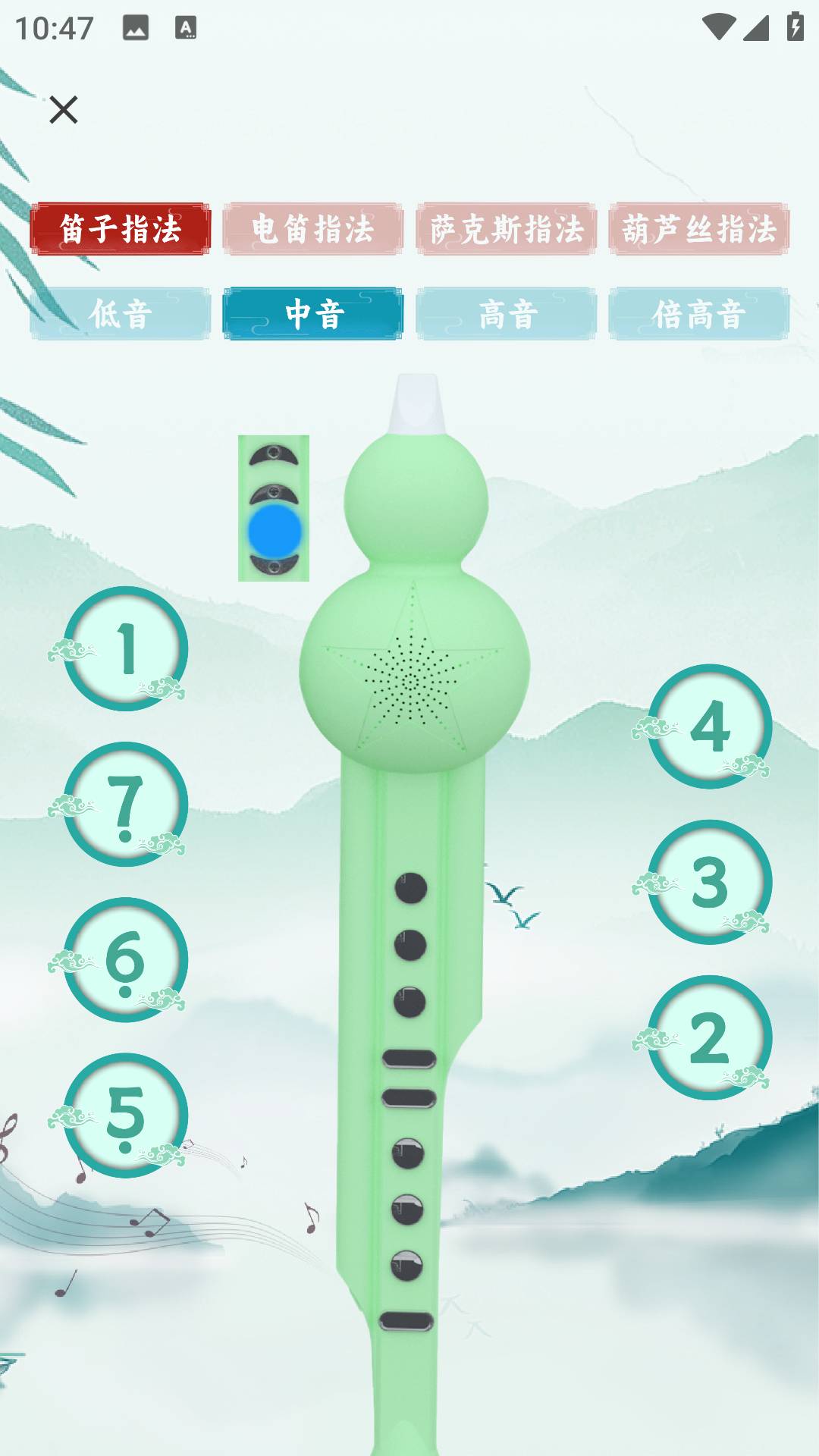Switch to the 高音 register
Screen dimensions: 819x1456
(506, 313)
